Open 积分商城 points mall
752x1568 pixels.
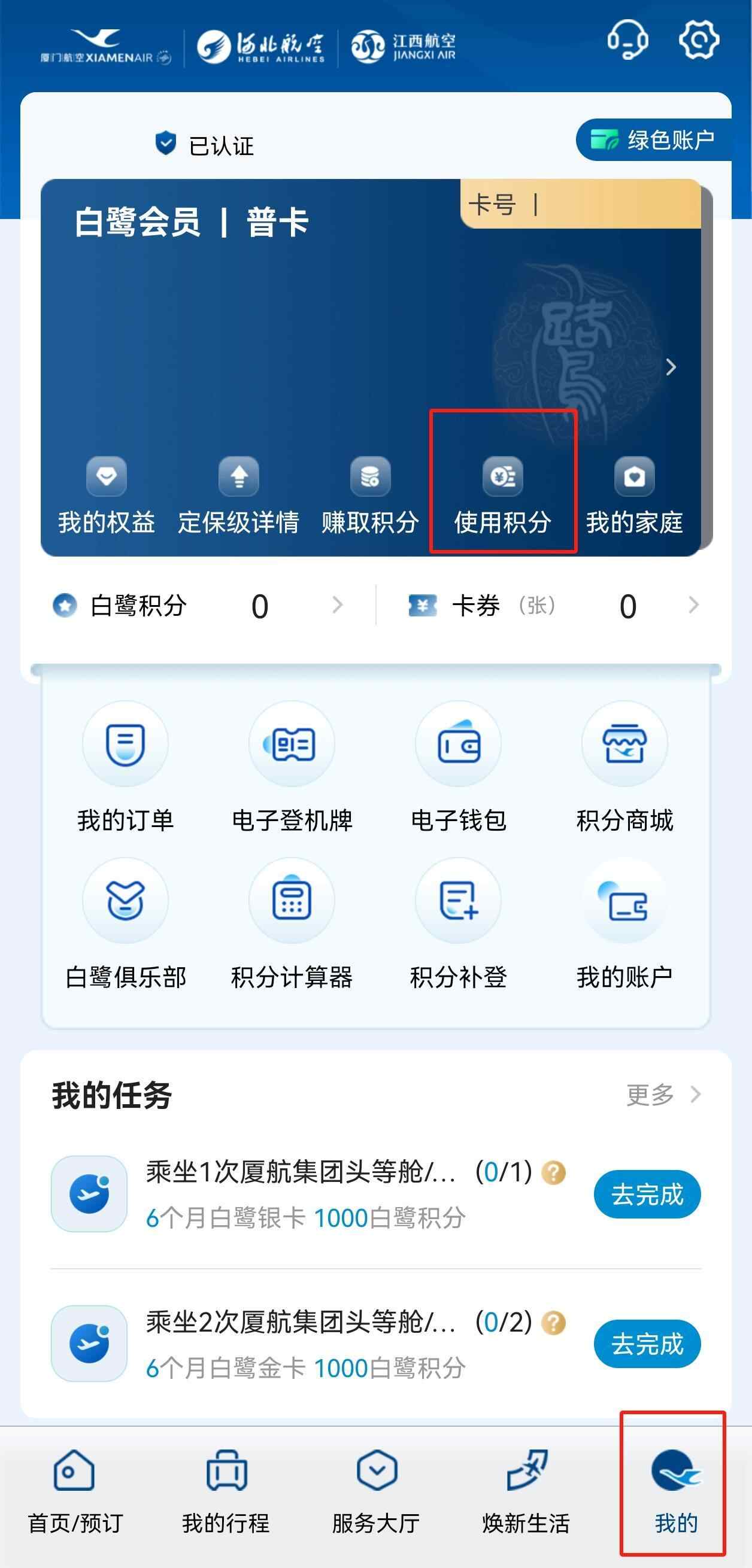624,768
